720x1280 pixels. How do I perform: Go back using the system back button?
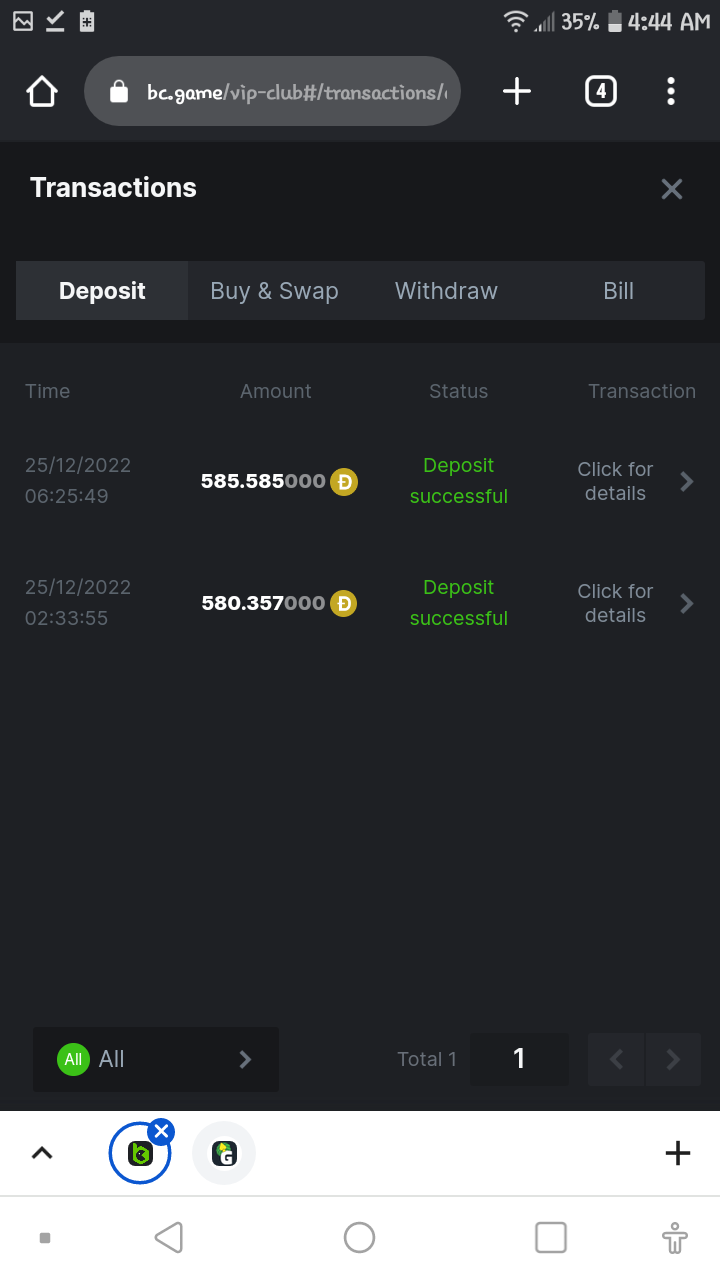pos(168,1238)
